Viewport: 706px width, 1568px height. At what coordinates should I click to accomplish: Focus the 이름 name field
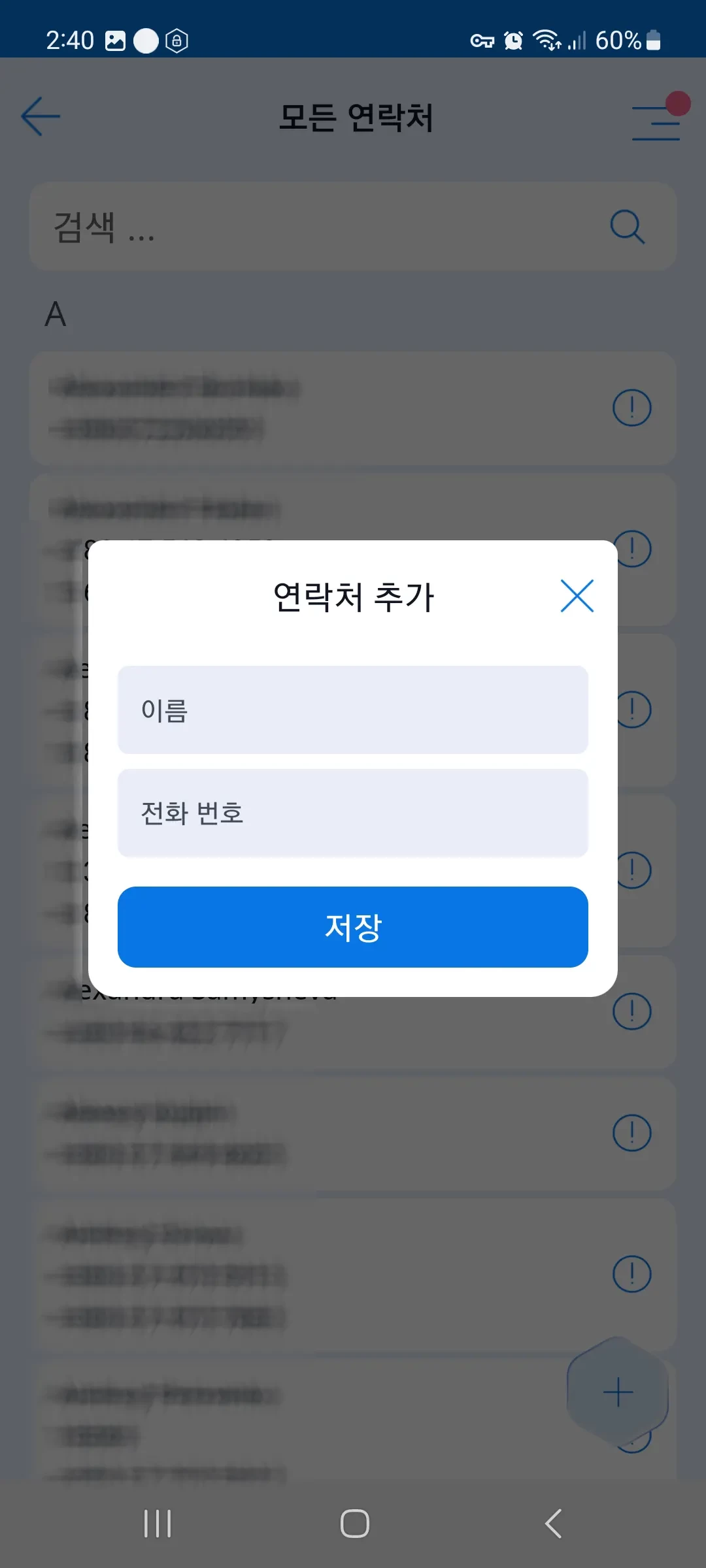coord(353,710)
